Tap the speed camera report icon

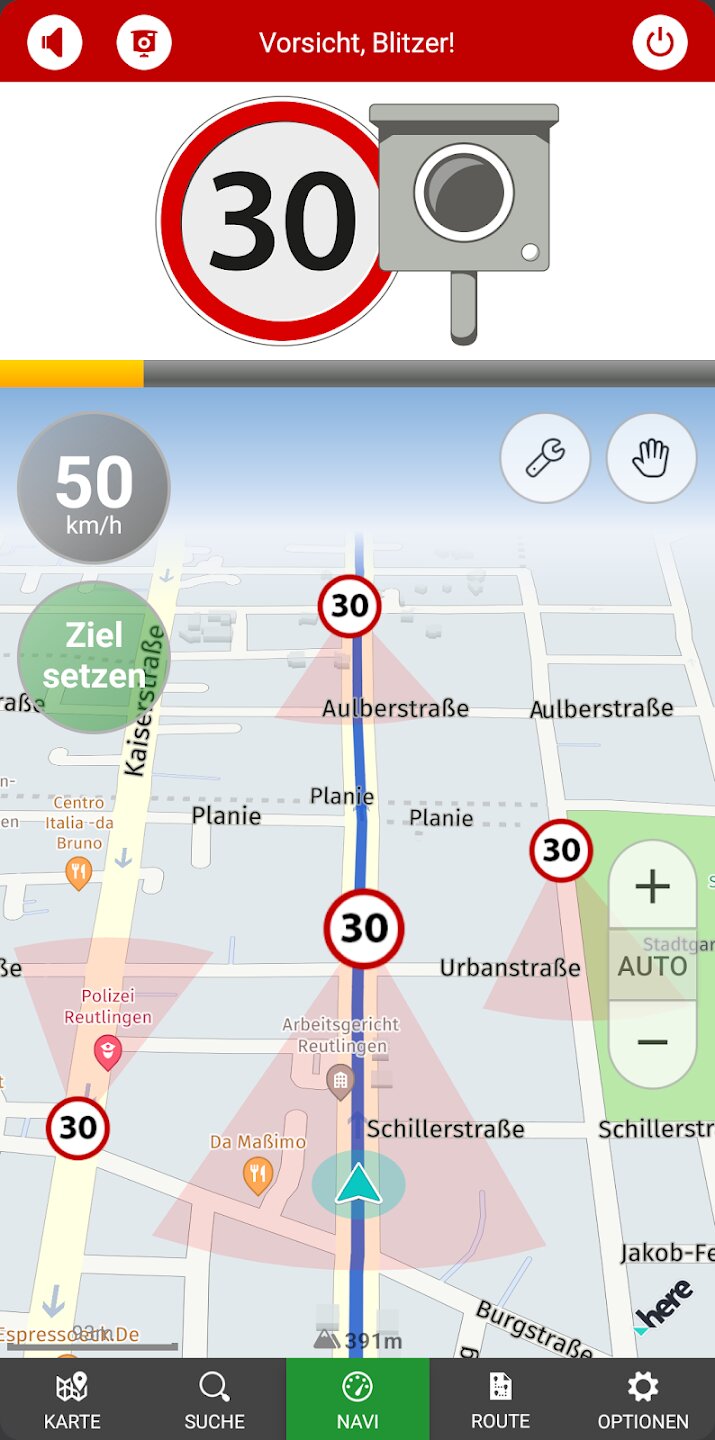(x=144, y=43)
